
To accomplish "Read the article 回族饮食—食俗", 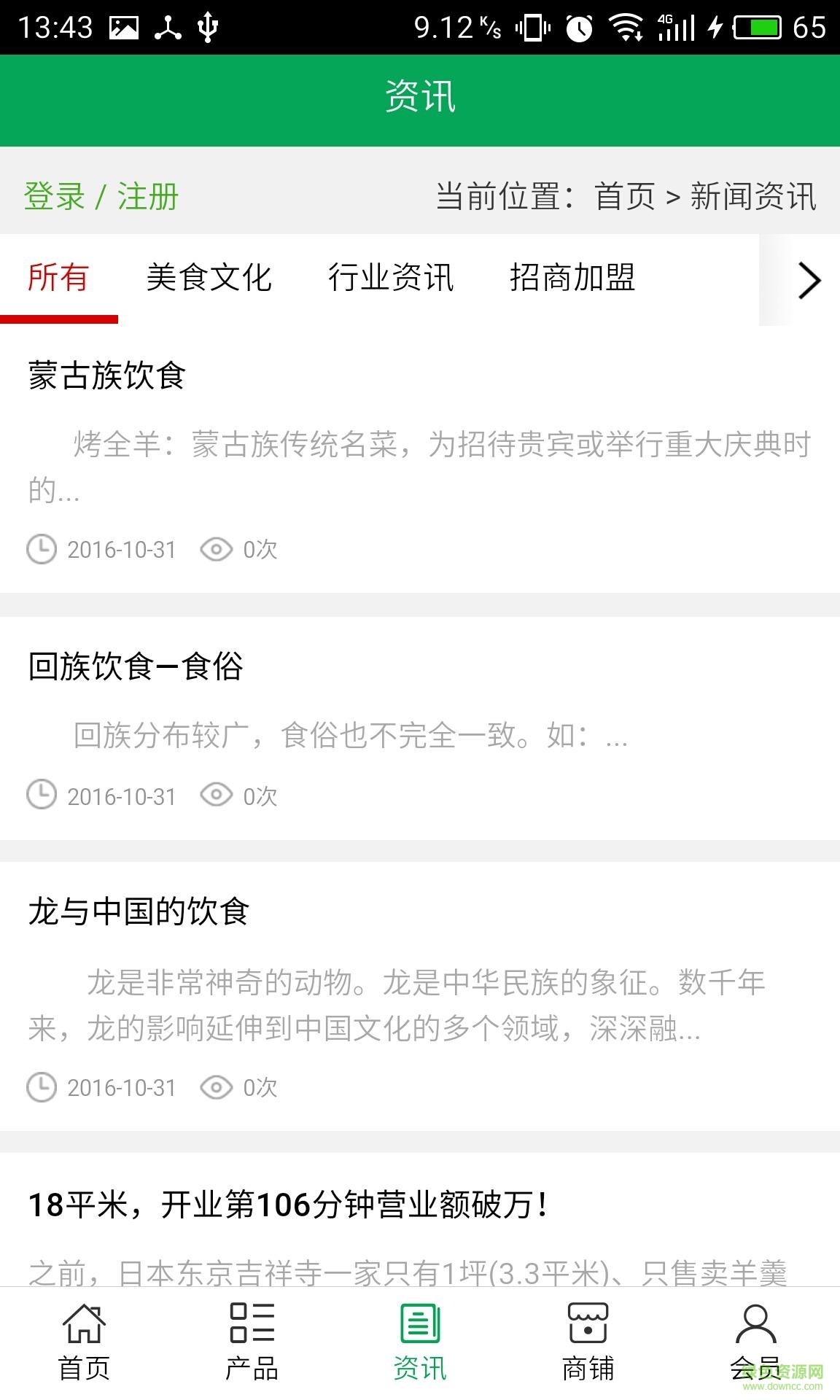I will pos(136,666).
